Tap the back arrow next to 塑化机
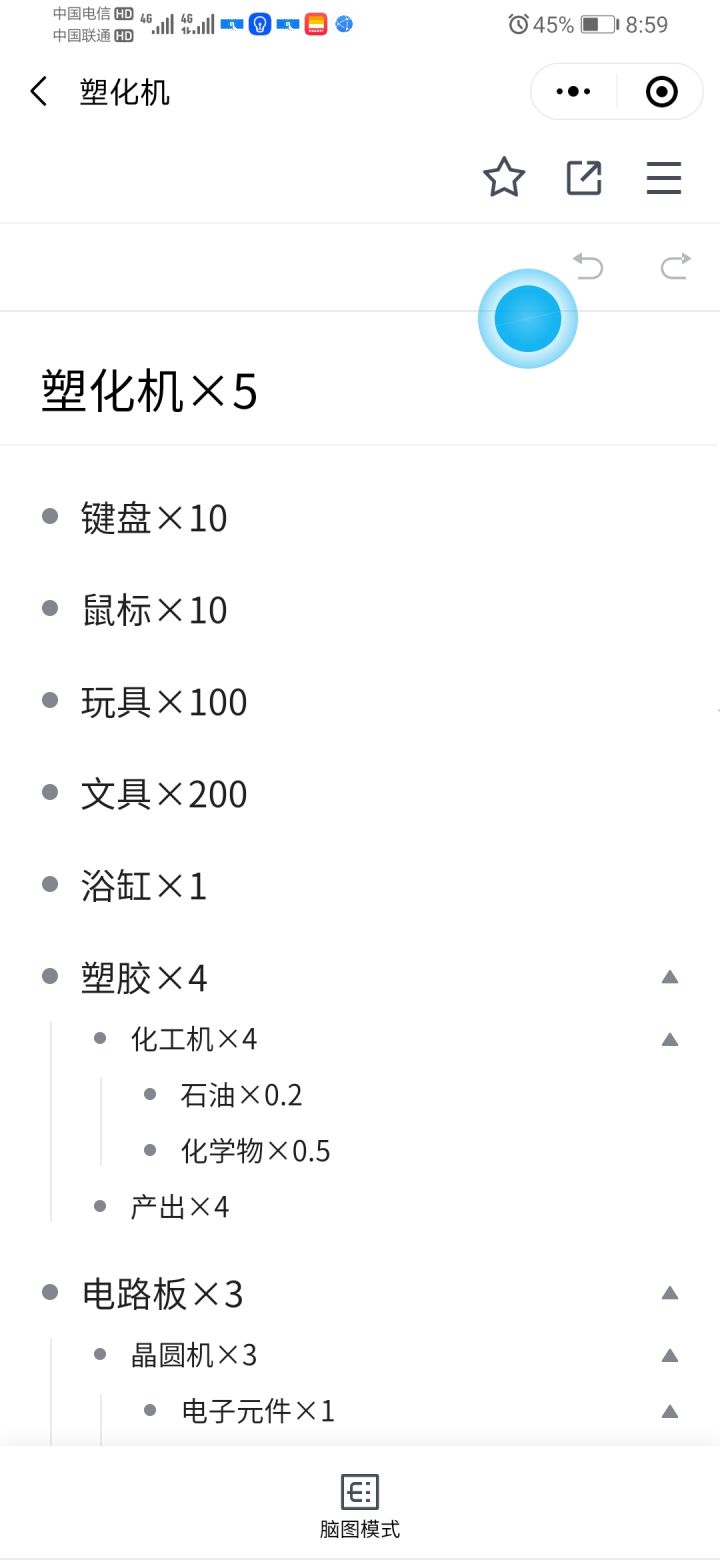 click(x=37, y=90)
